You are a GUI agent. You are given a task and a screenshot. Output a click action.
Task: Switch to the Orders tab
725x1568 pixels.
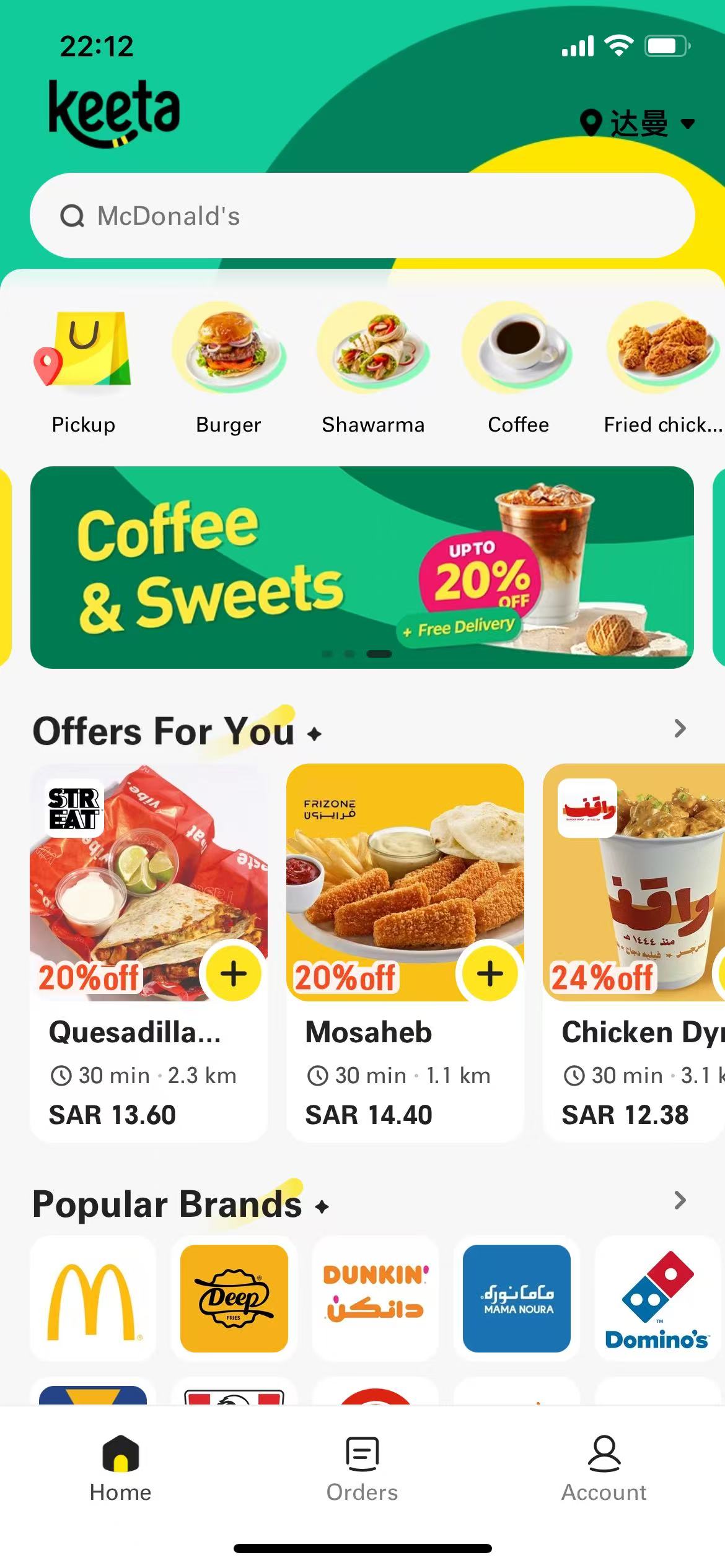362,1469
